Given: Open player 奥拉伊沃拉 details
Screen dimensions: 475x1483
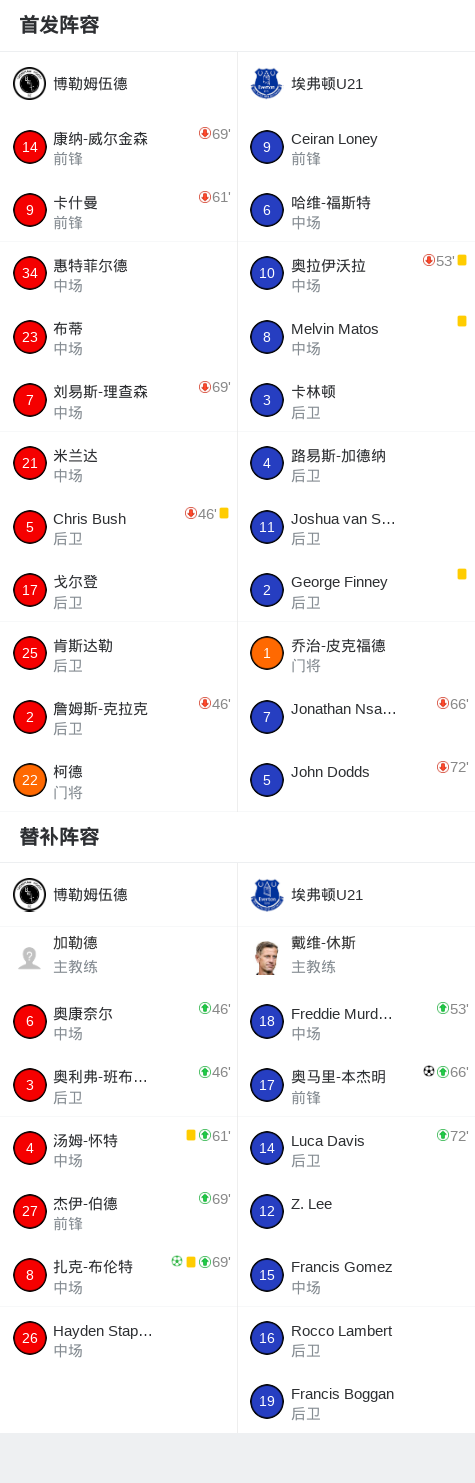Looking at the screenshot, I should pos(356,273).
